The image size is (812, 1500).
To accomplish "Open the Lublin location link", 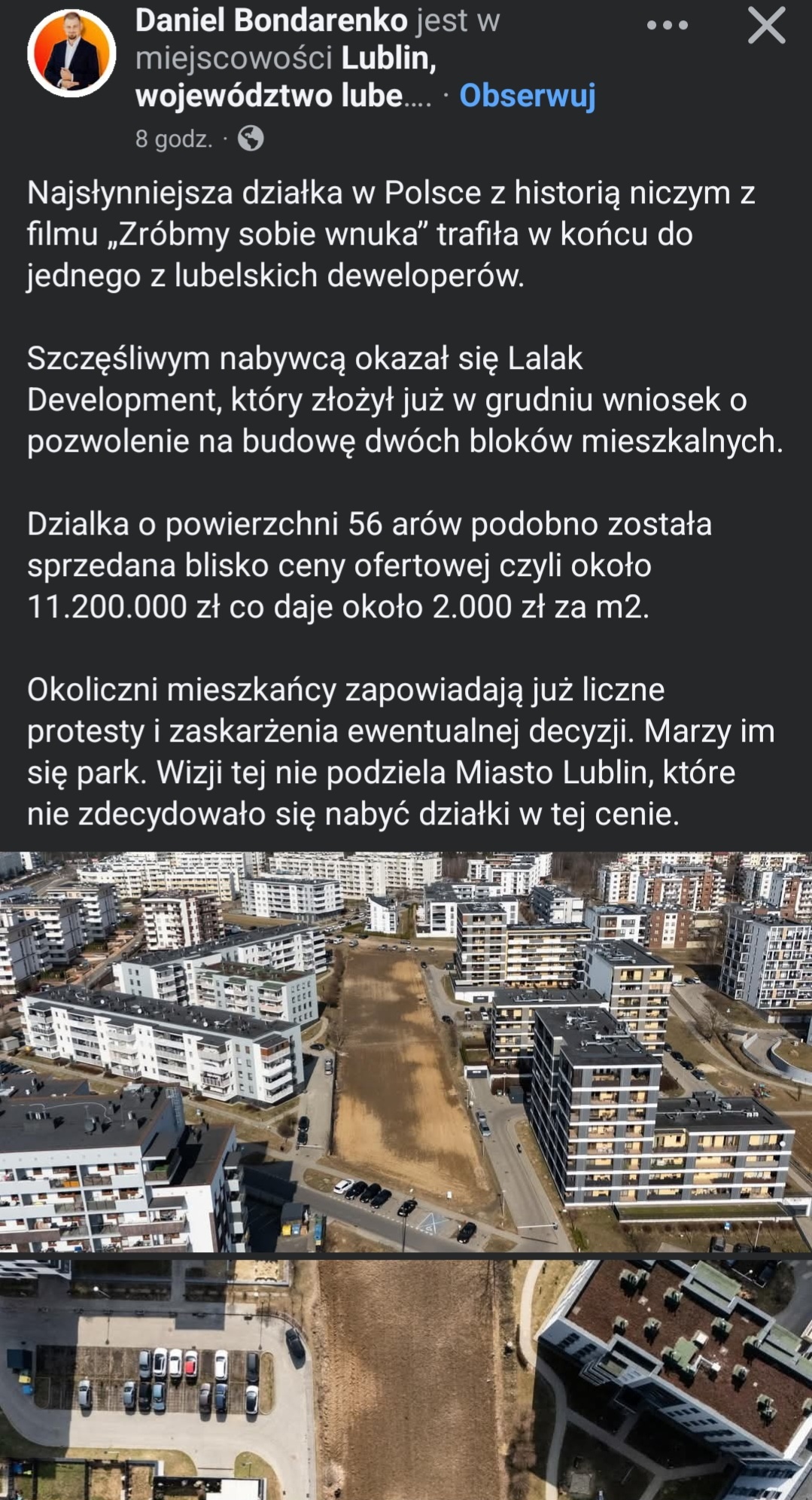I will click(x=388, y=58).
